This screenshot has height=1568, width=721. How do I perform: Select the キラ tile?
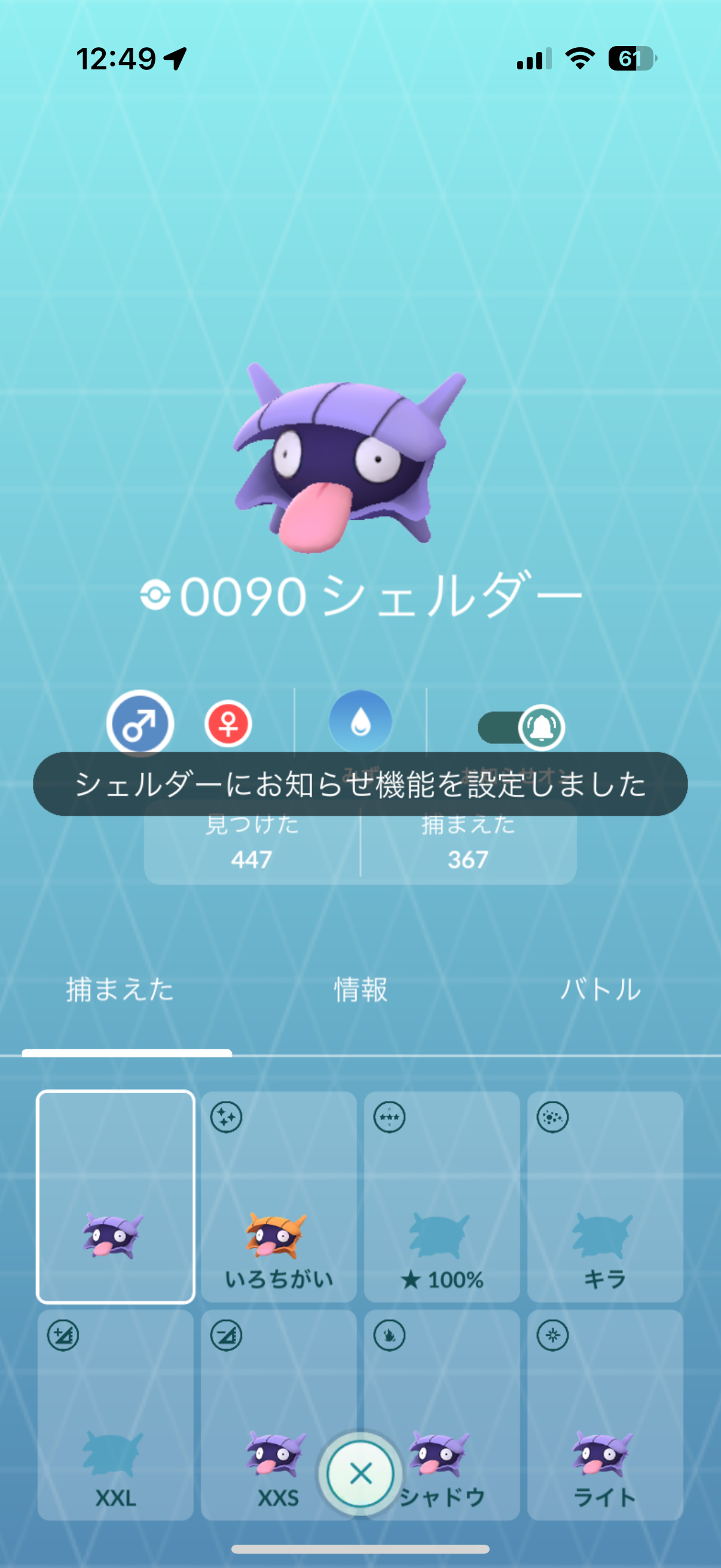point(605,1196)
